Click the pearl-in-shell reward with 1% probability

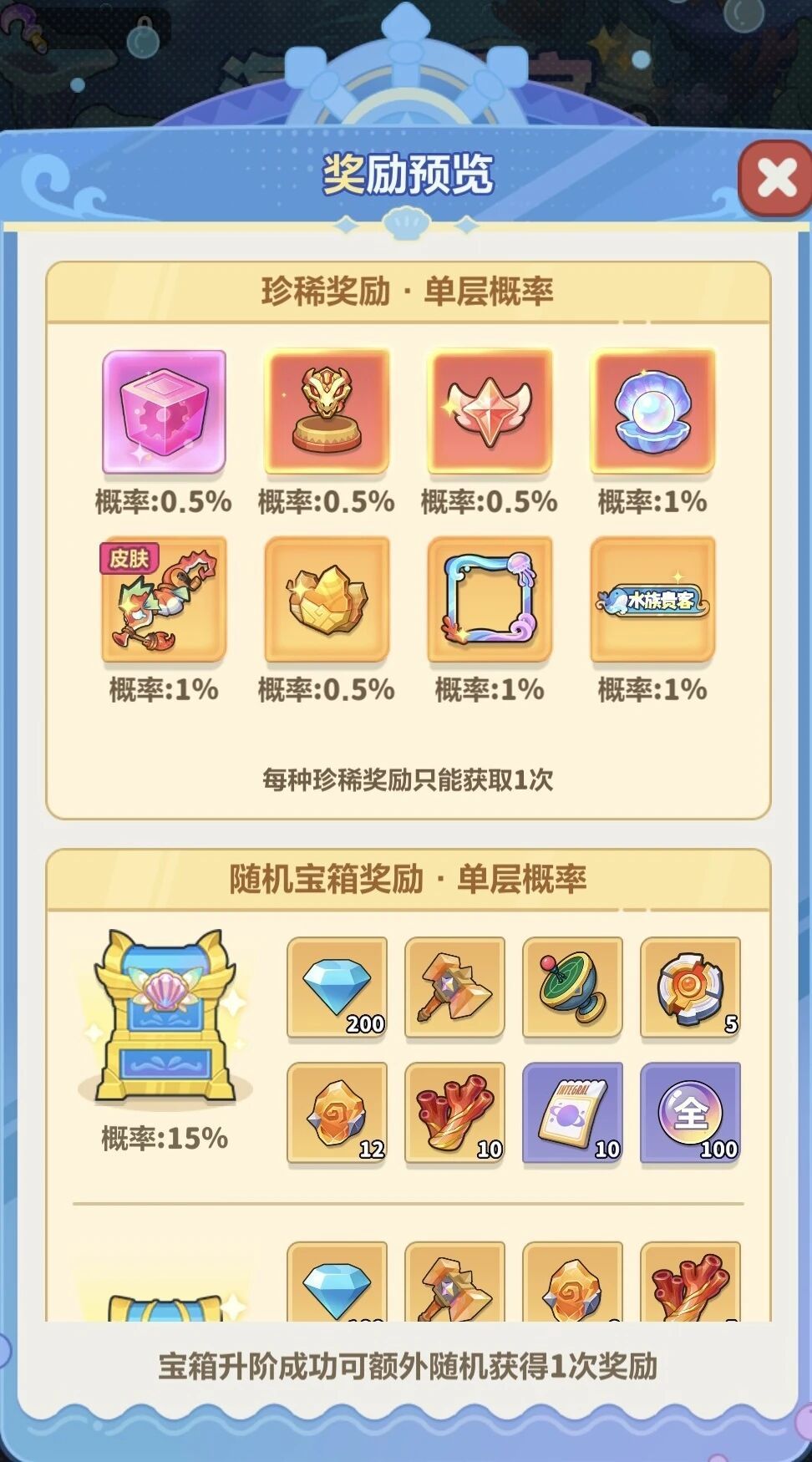point(652,412)
